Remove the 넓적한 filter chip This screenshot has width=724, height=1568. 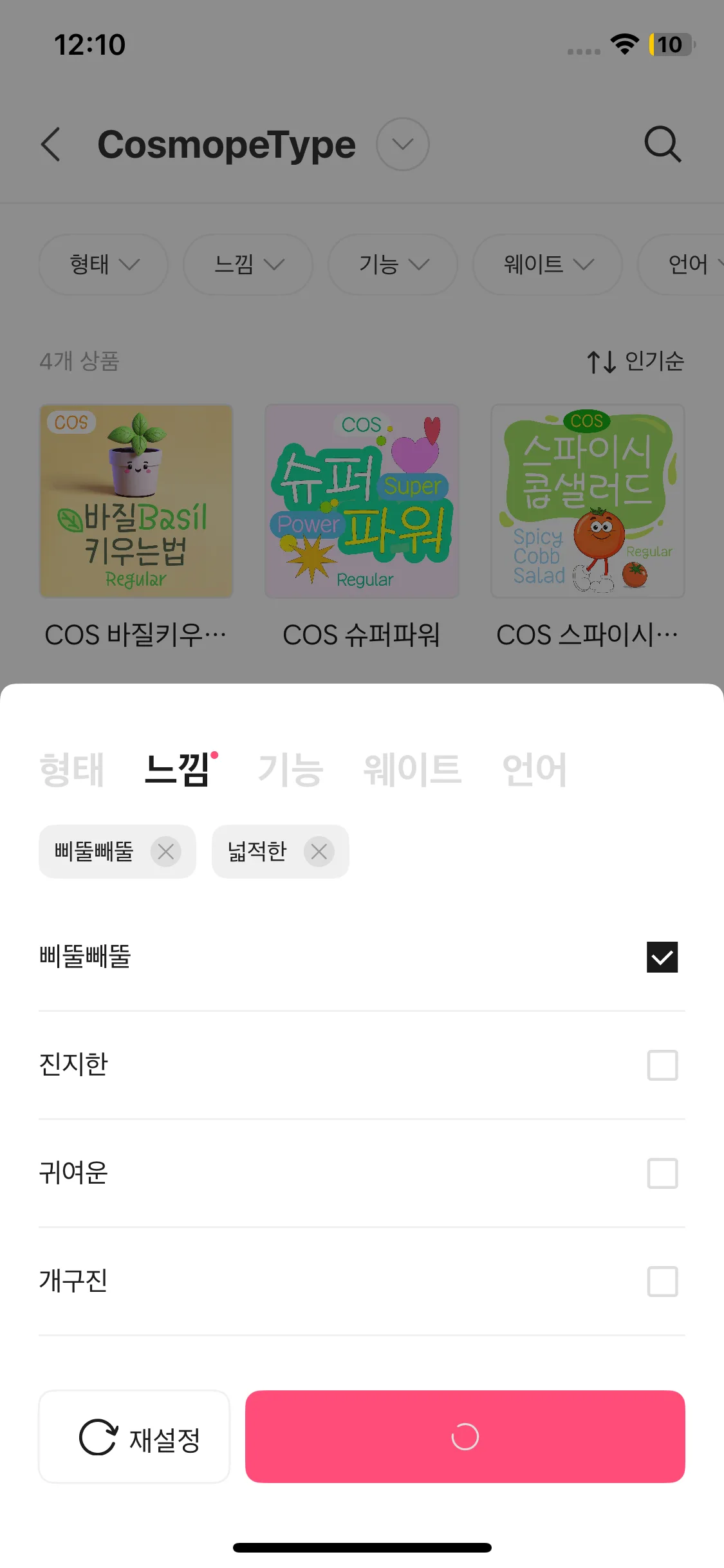(319, 852)
